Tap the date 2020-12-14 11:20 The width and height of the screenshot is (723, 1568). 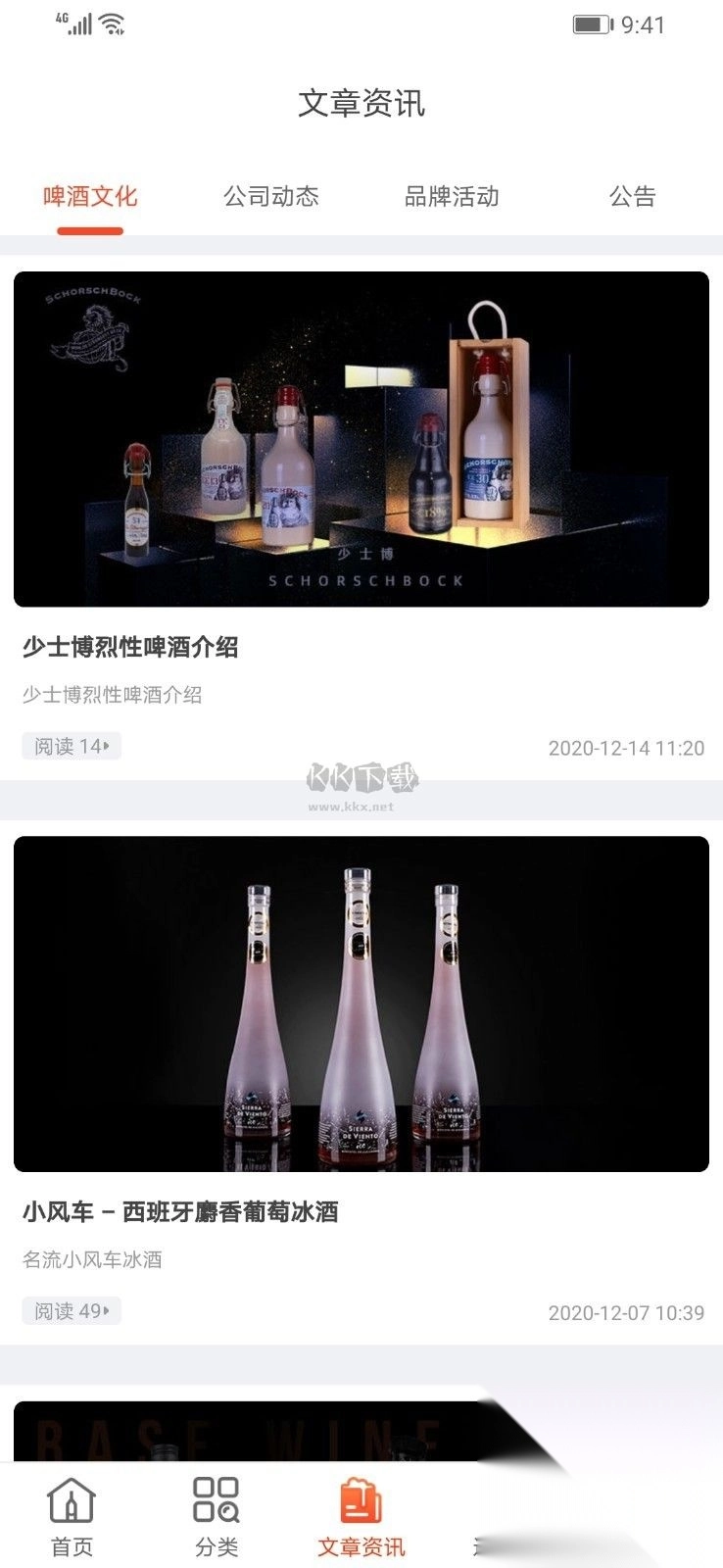626,746
